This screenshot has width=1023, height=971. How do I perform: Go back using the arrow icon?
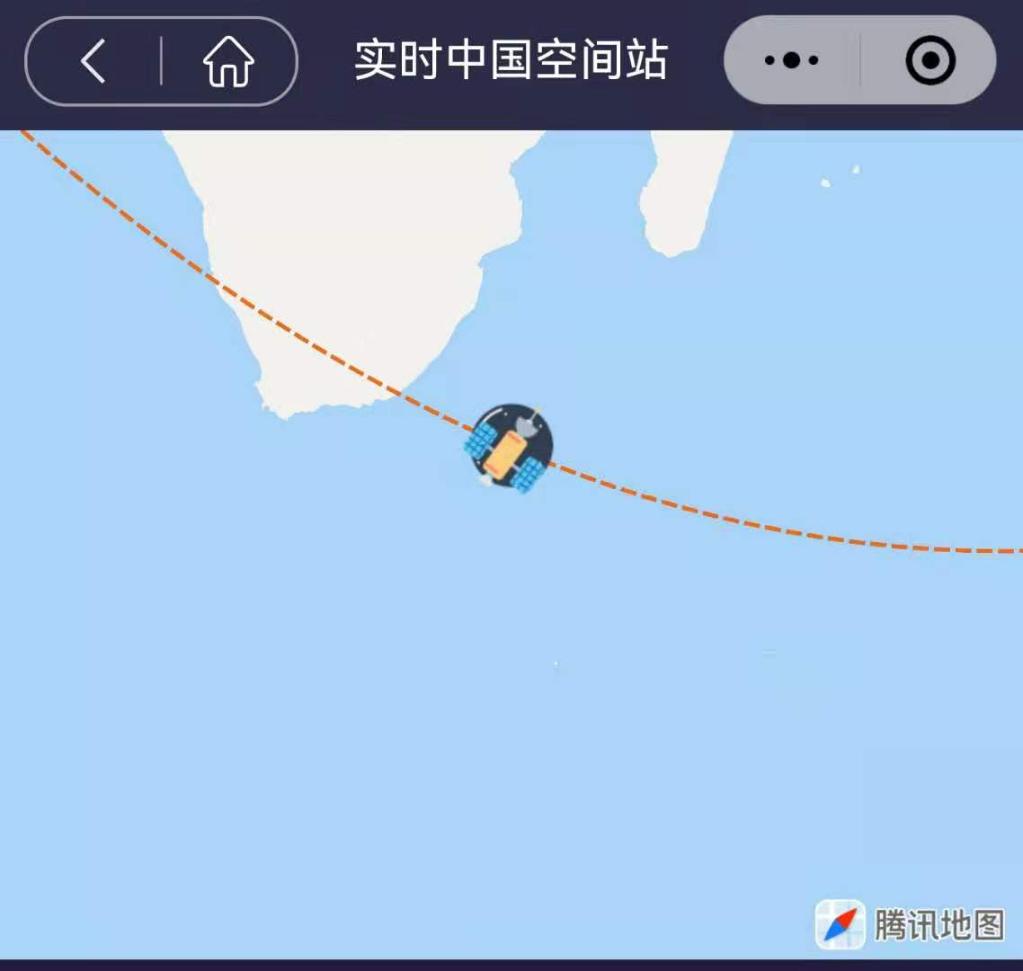[93, 62]
